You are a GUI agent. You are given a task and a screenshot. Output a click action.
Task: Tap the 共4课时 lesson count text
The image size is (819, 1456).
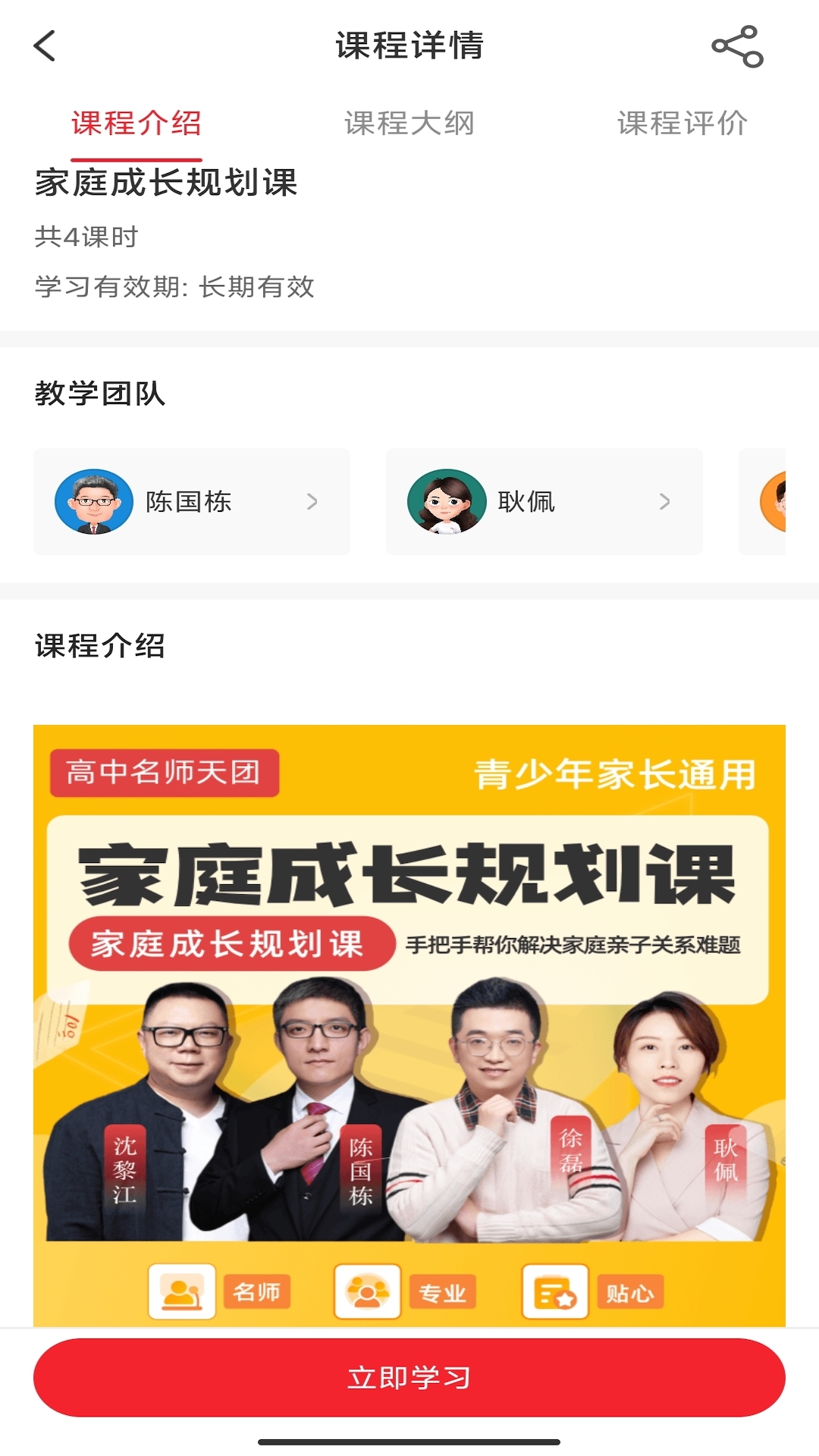88,237
